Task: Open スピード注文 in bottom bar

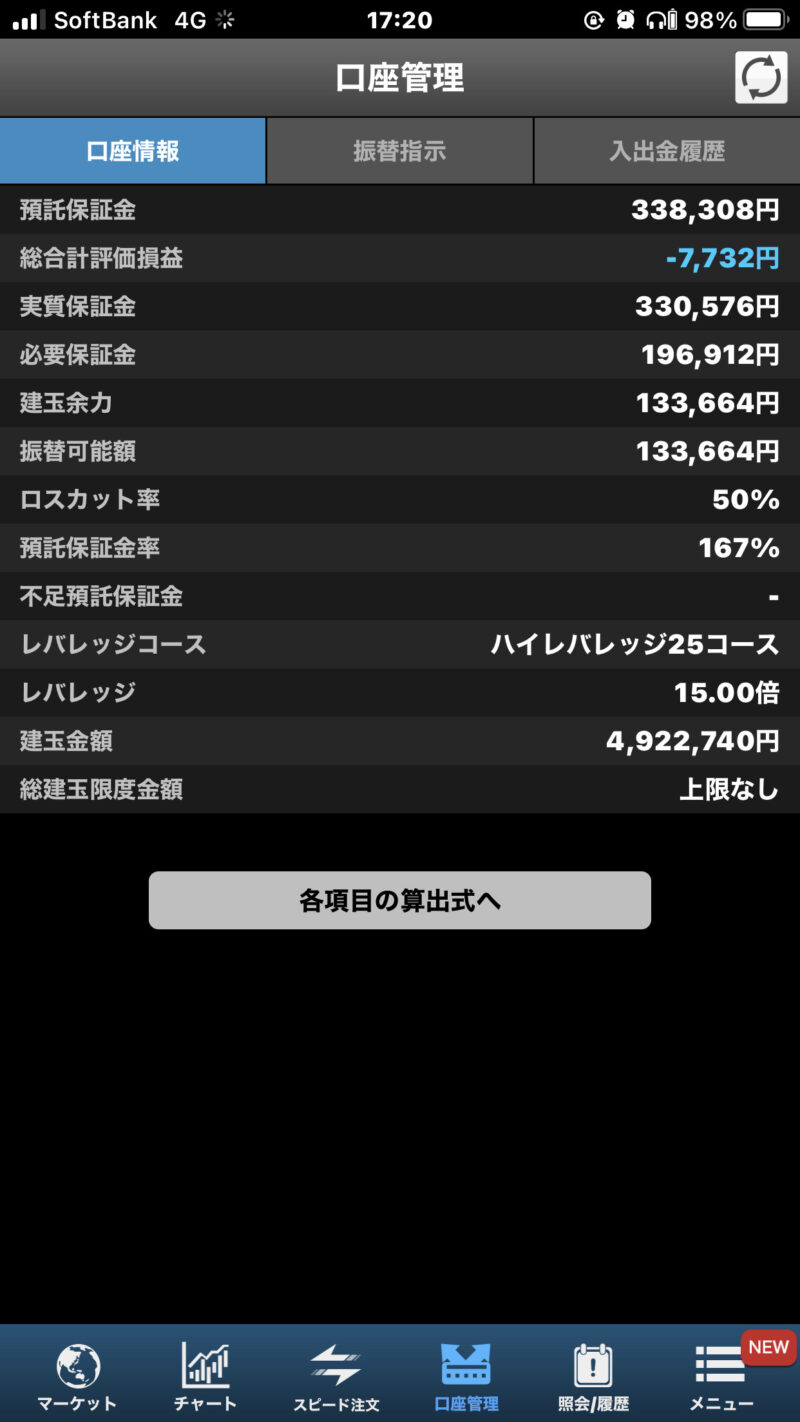Action: coord(336,1376)
